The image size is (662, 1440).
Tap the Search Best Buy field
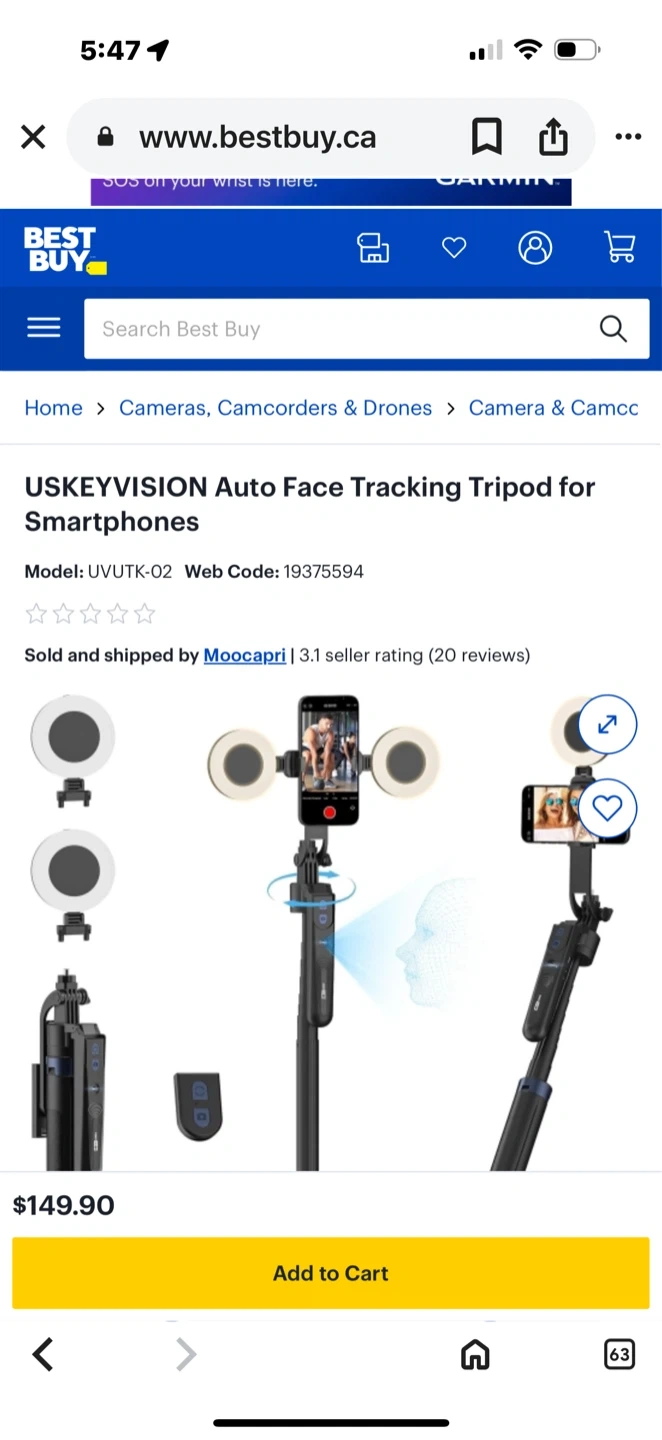coord(340,329)
